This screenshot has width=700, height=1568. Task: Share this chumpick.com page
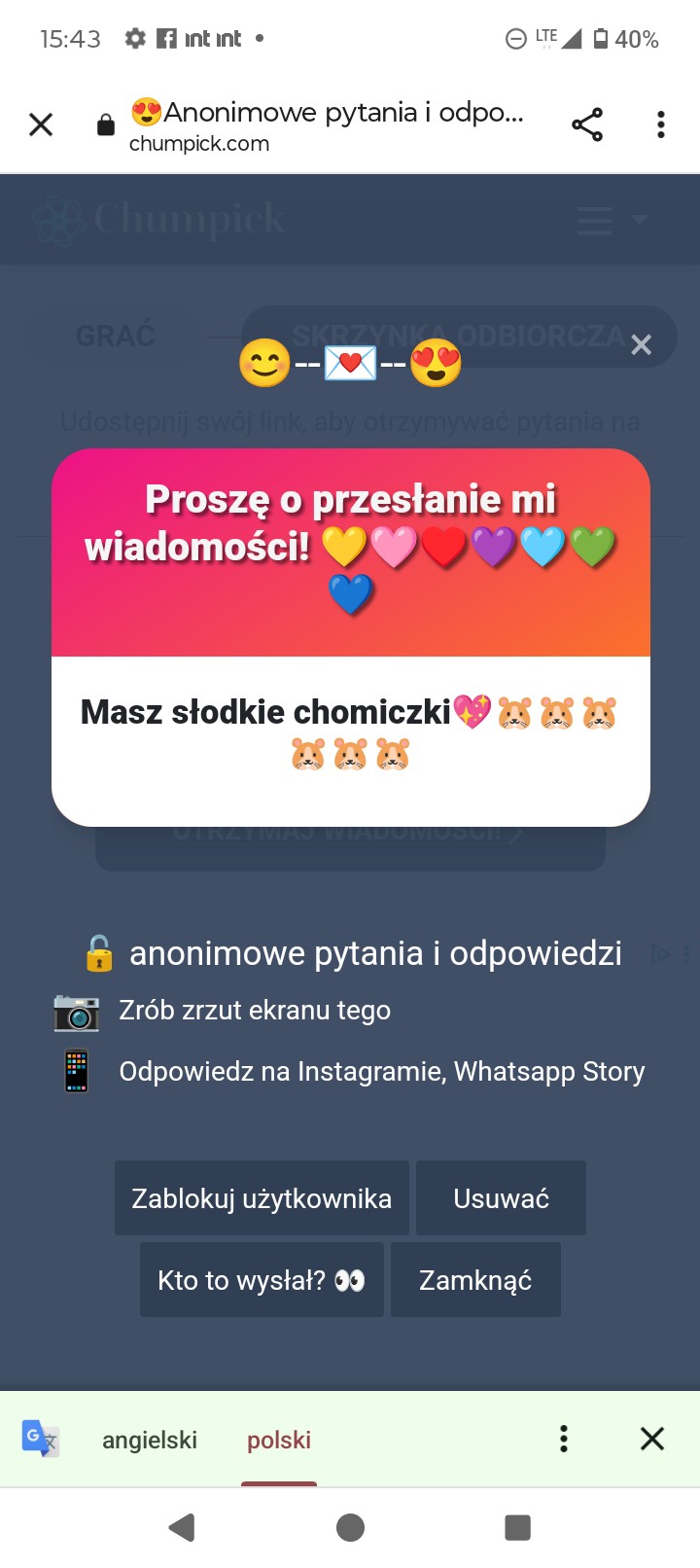pos(587,125)
